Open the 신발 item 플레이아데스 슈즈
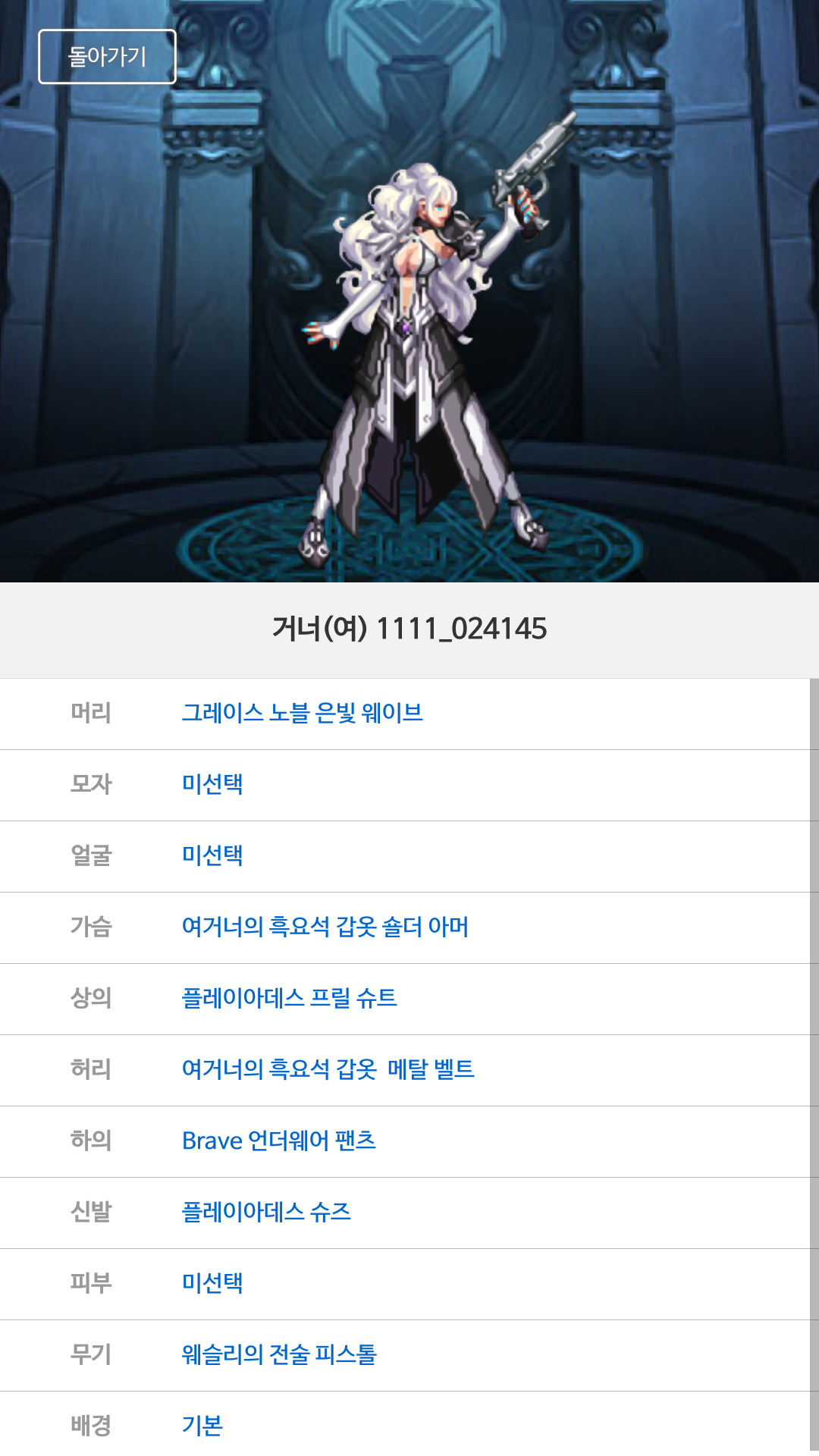This screenshot has height=1456, width=819. 266,1212
